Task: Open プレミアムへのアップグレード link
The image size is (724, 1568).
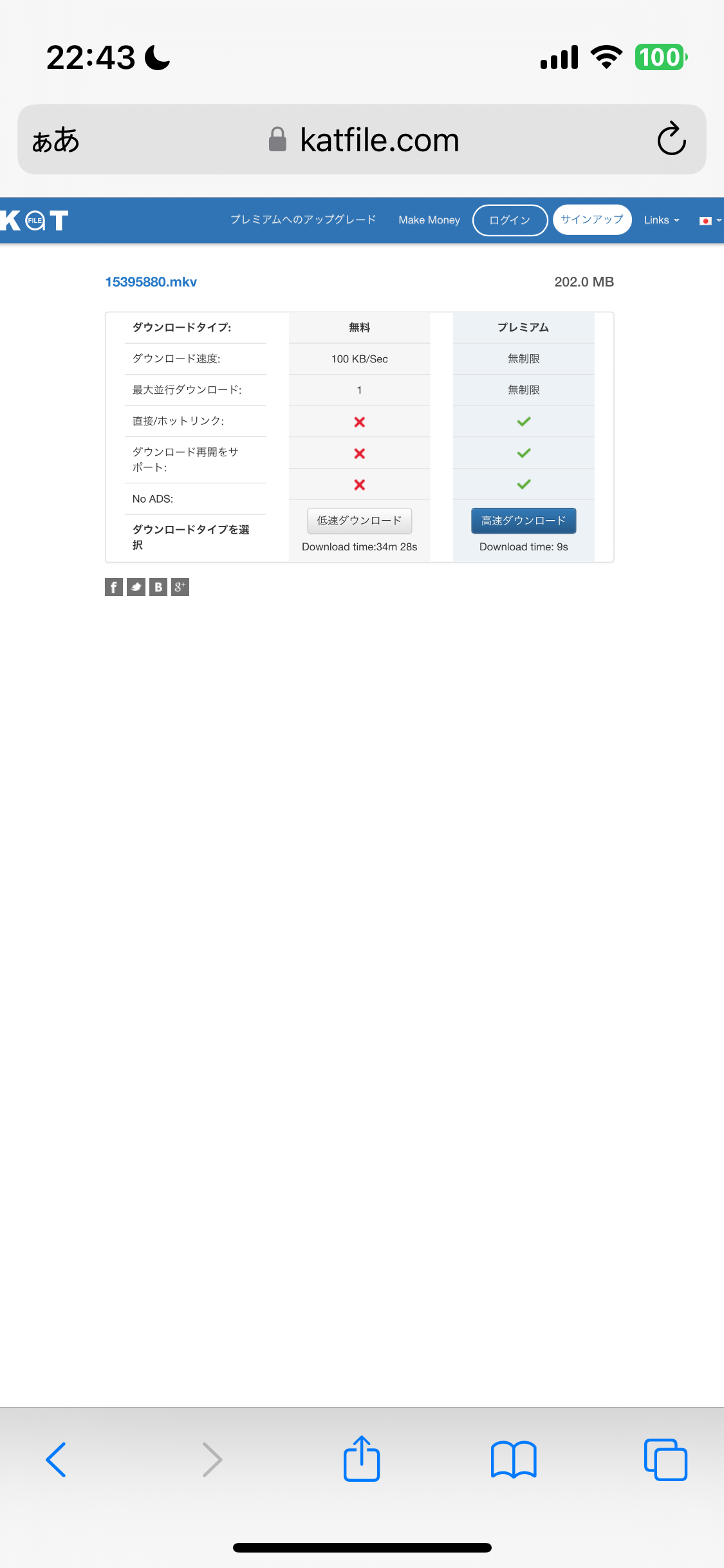Action: tap(302, 220)
